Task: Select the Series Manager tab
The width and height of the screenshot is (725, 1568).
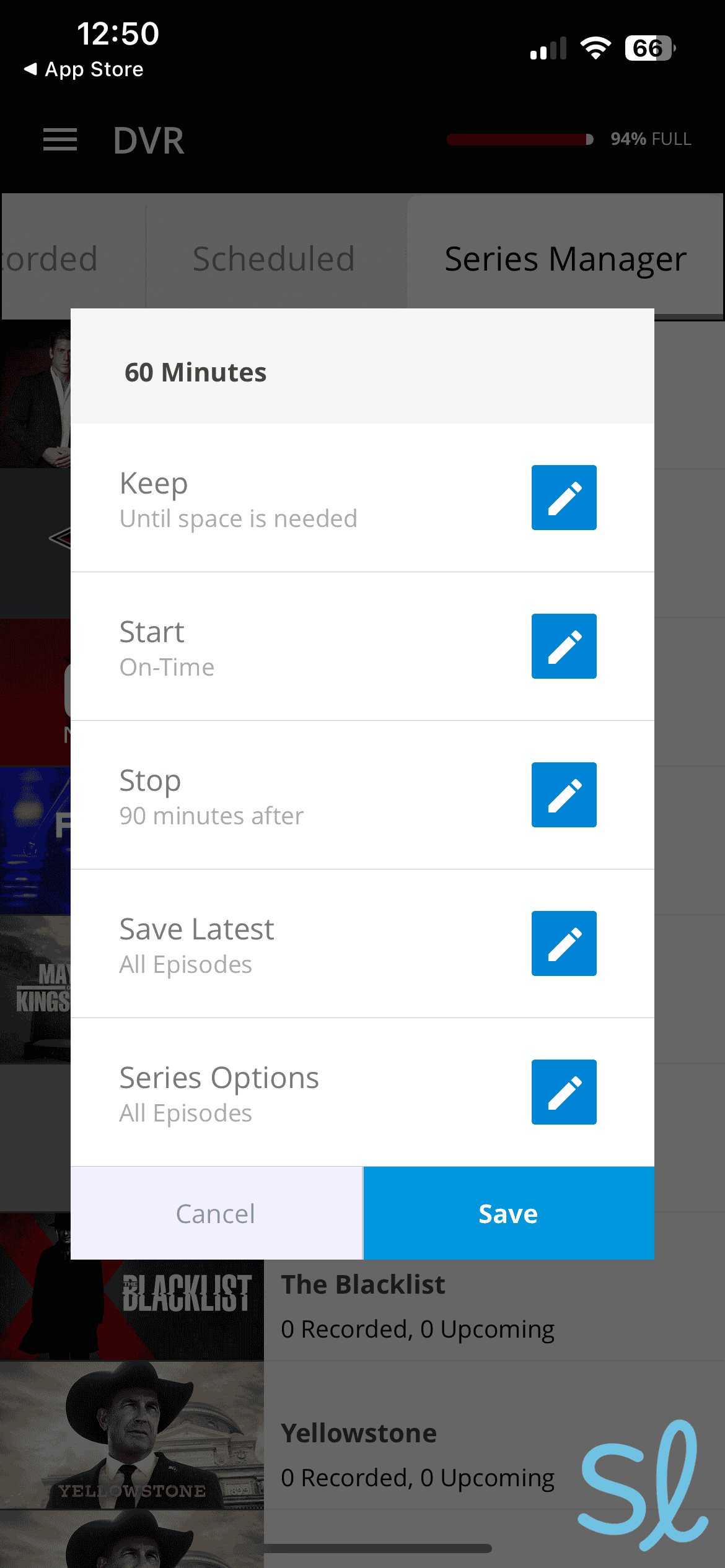Action: (x=565, y=258)
